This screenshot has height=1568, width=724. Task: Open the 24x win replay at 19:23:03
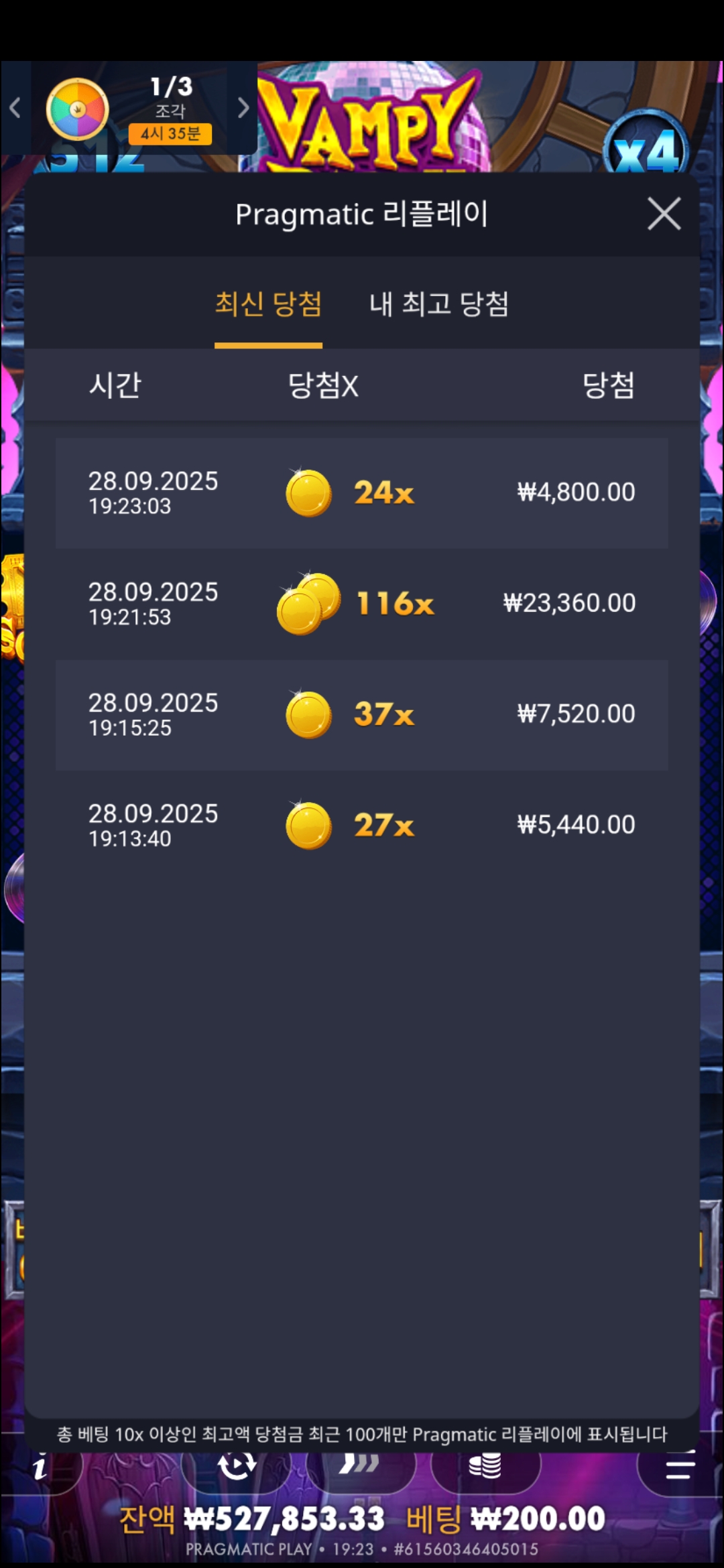tap(361, 493)
